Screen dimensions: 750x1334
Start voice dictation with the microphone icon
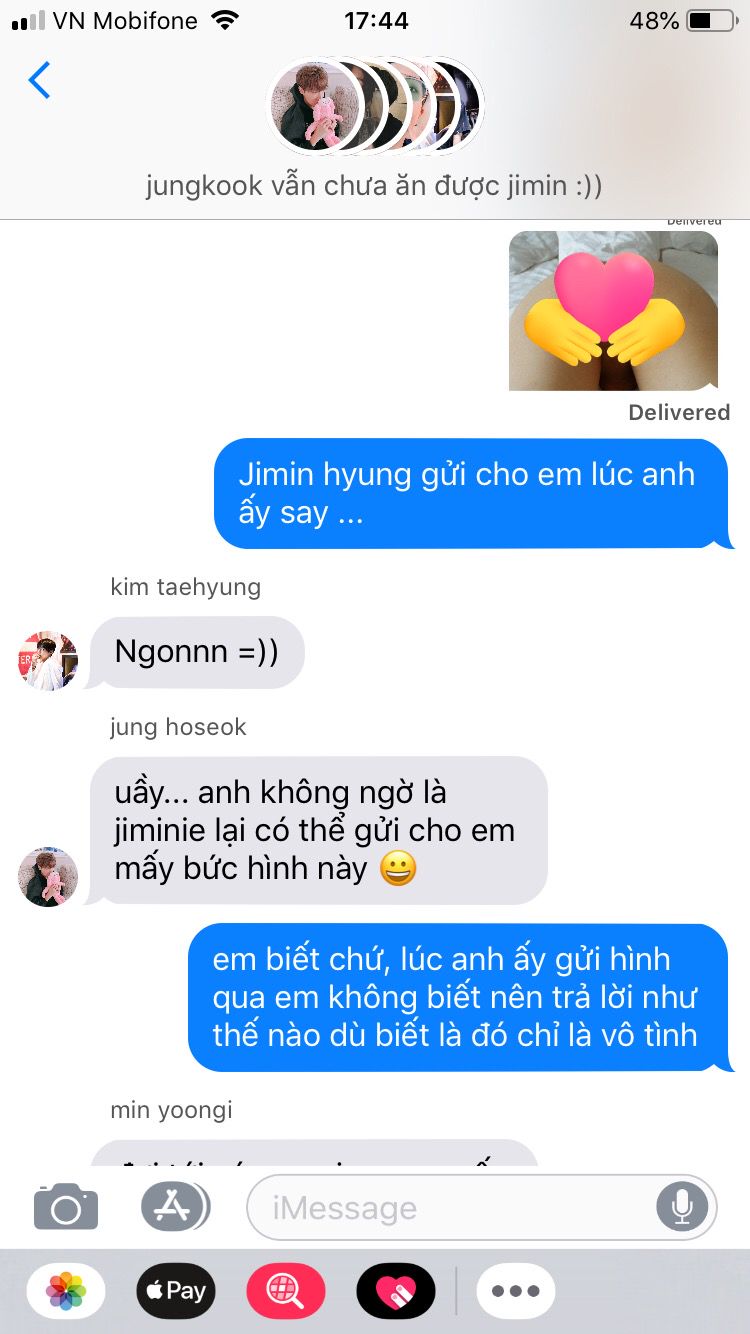pos(682,1208)
